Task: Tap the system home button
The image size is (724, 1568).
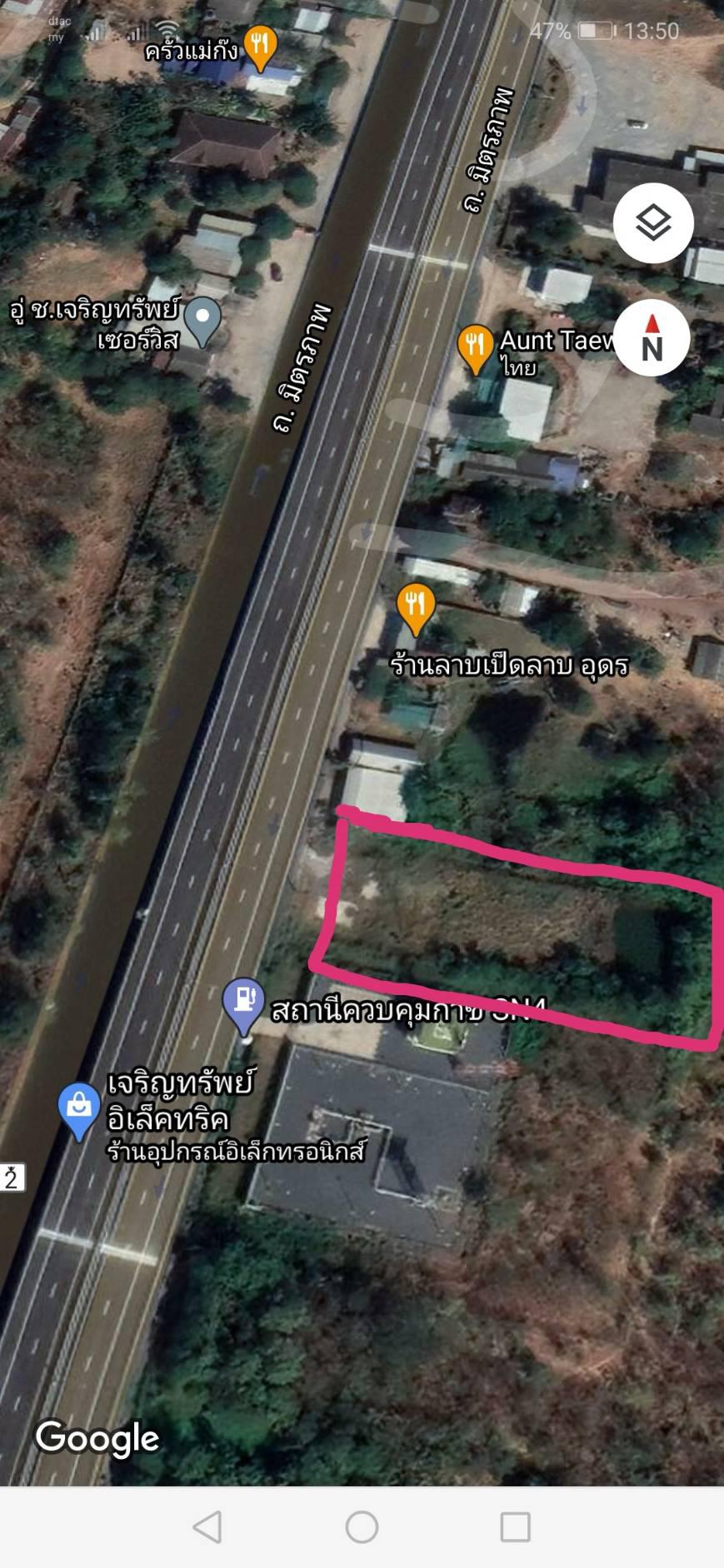Action: (362, 1527)
